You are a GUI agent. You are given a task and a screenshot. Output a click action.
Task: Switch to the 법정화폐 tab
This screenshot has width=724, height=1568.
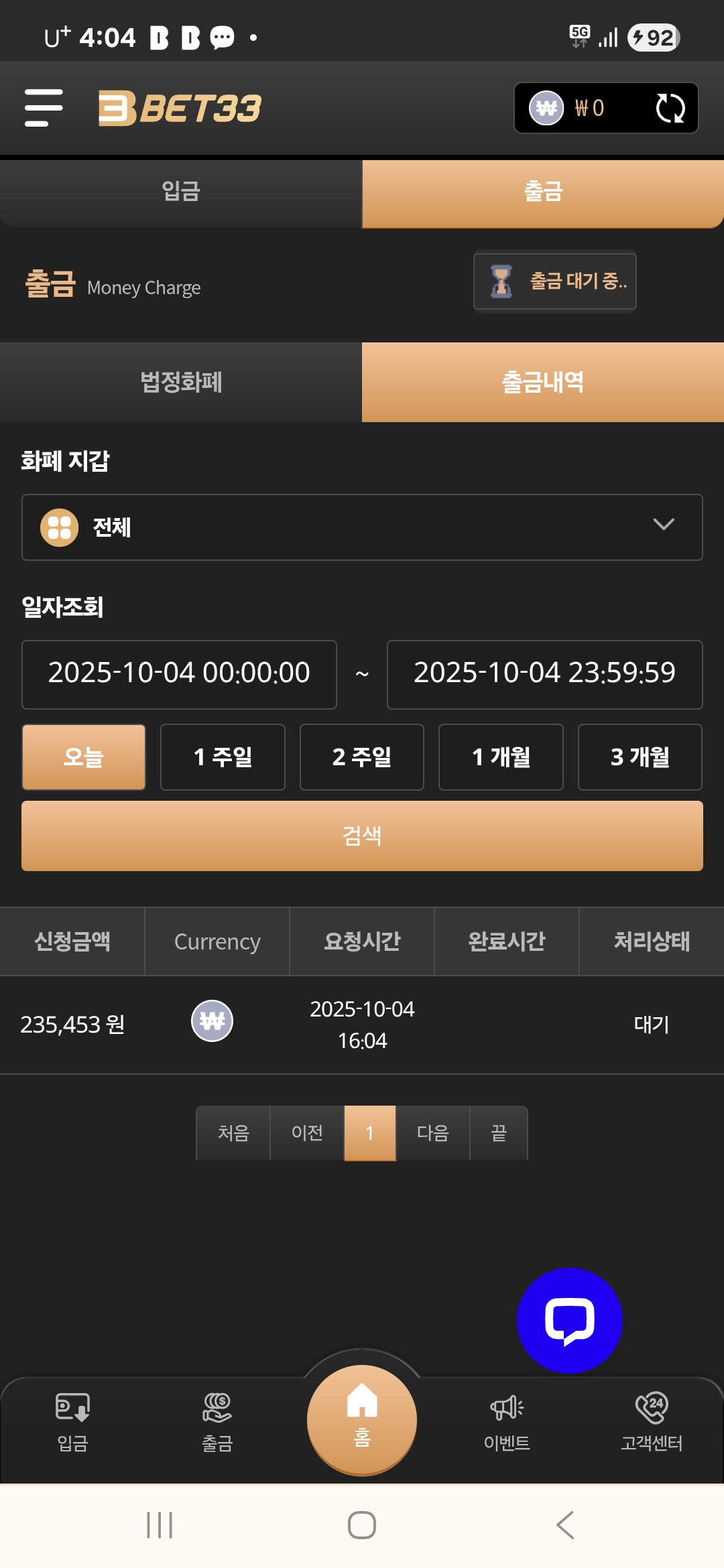click(181, 383)
